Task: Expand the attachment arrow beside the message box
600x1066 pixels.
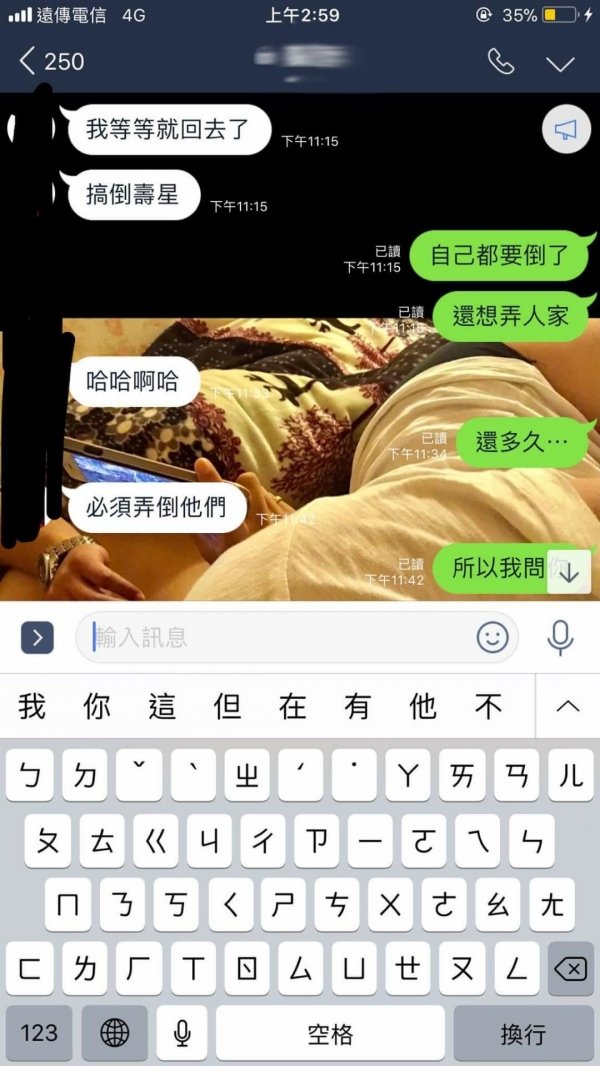Action: [37, 636]
